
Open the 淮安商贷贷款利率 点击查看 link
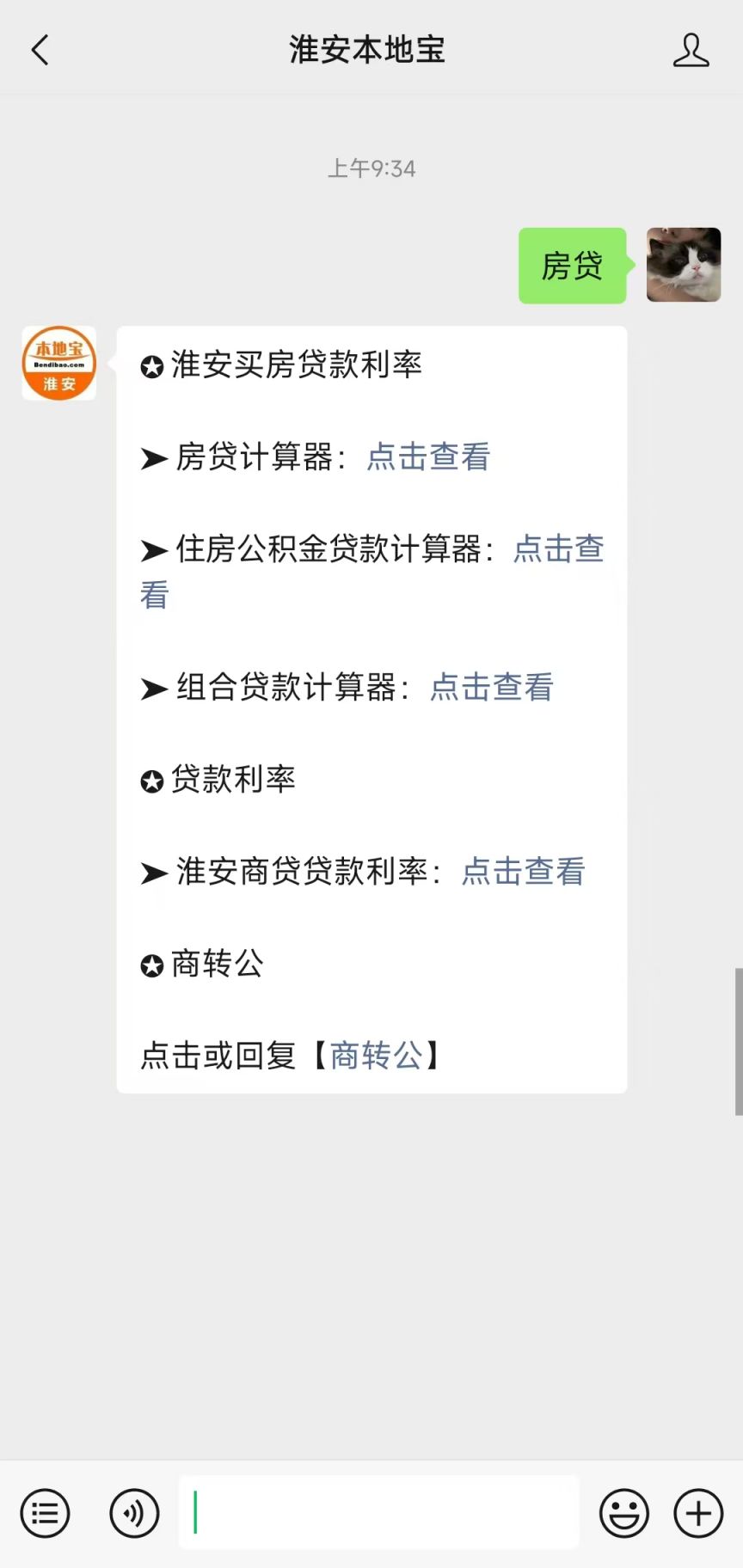523,871
